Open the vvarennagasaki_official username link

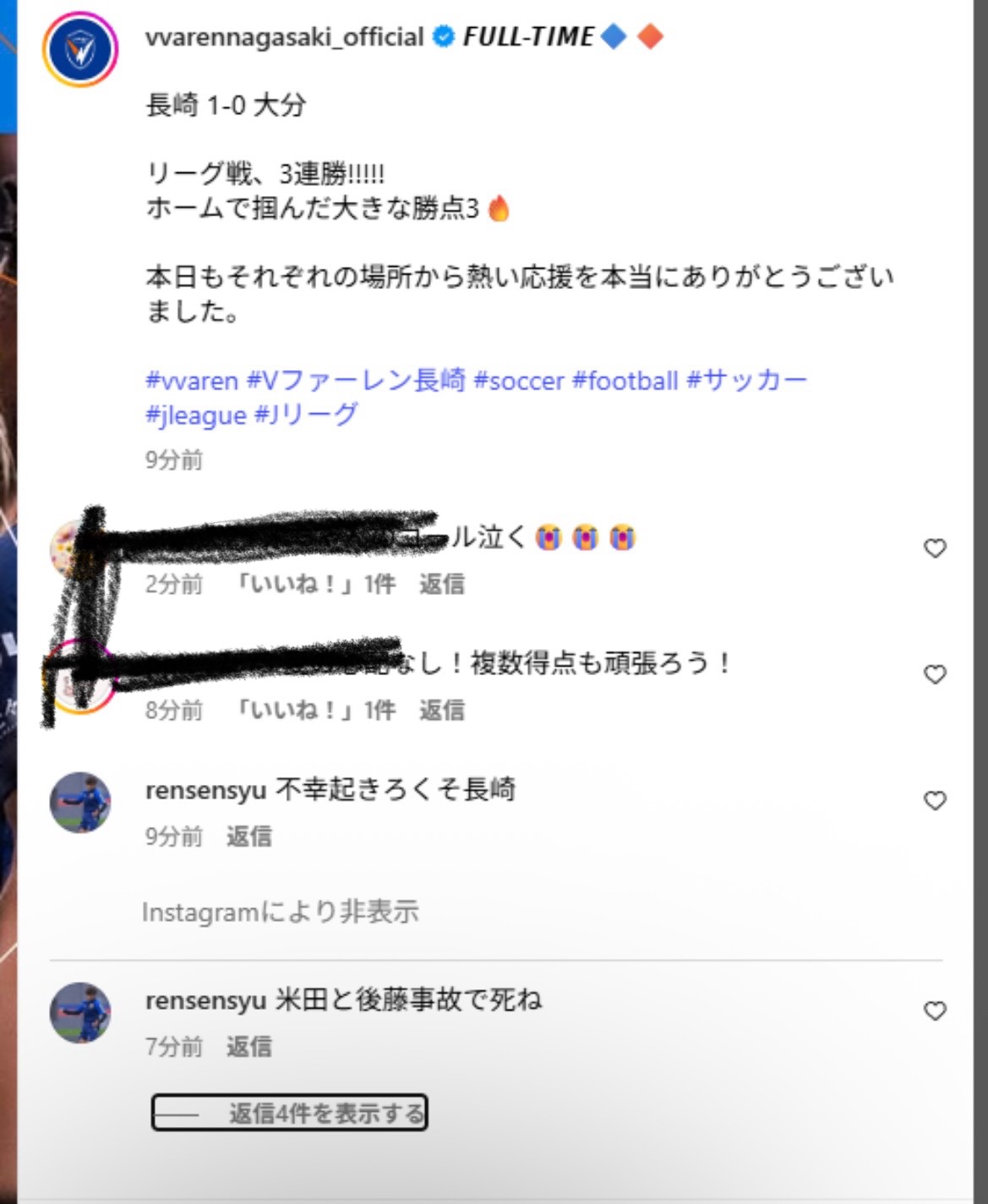click(x=284, y=37)
